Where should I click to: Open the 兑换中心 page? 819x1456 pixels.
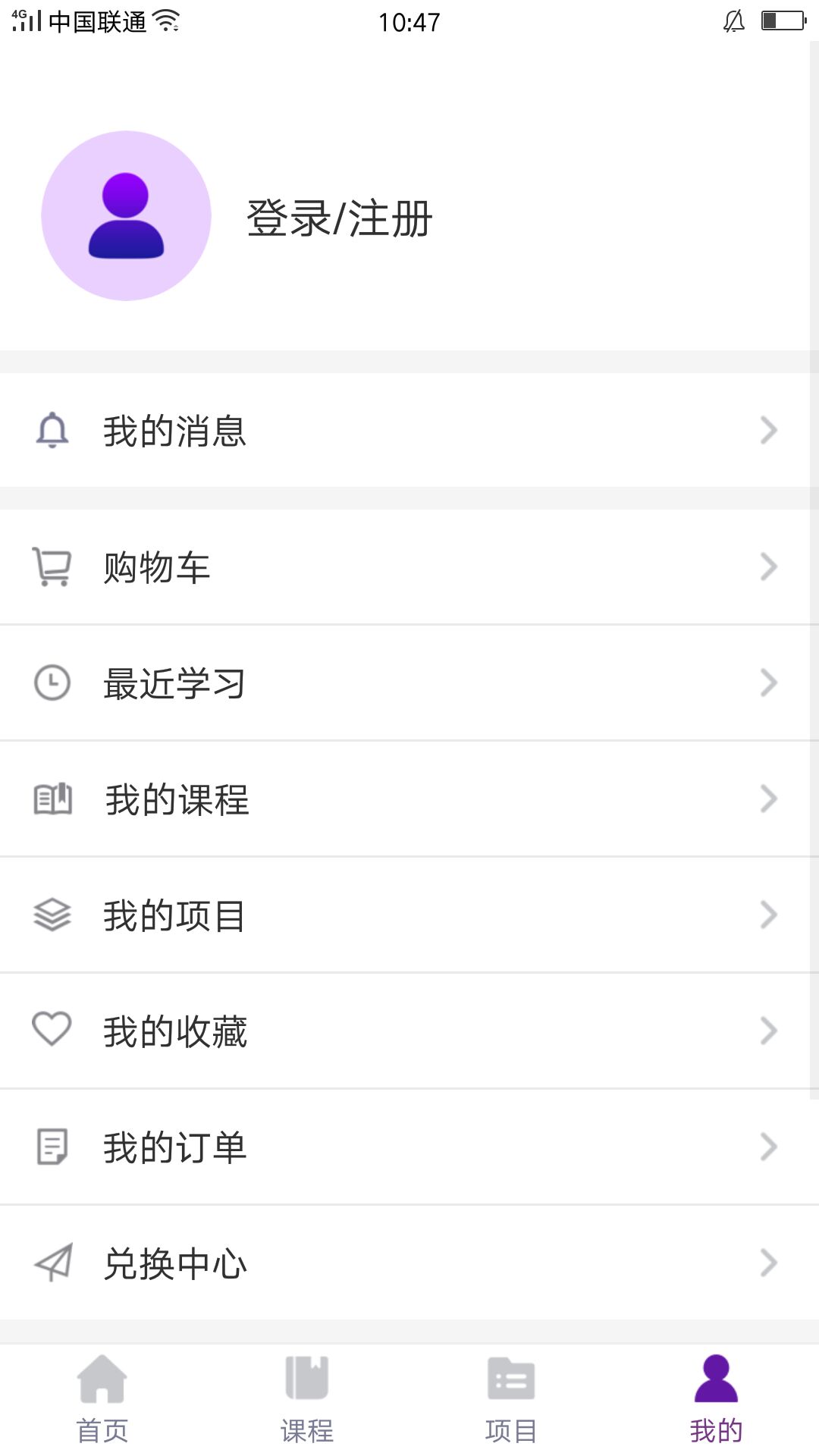[176, 1263]
